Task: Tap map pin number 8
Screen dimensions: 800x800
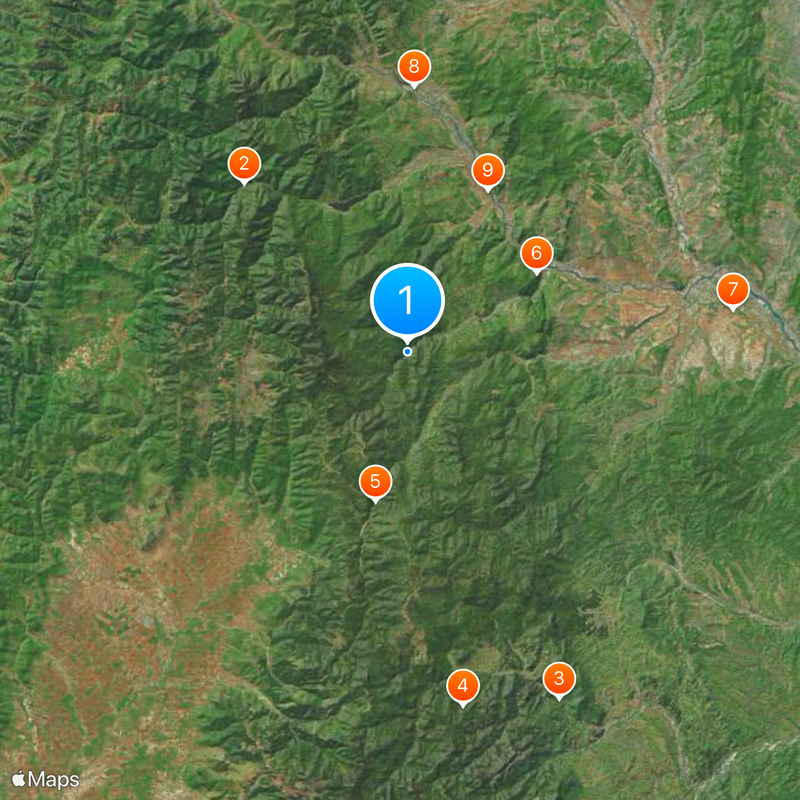Action: click(413, 67)
